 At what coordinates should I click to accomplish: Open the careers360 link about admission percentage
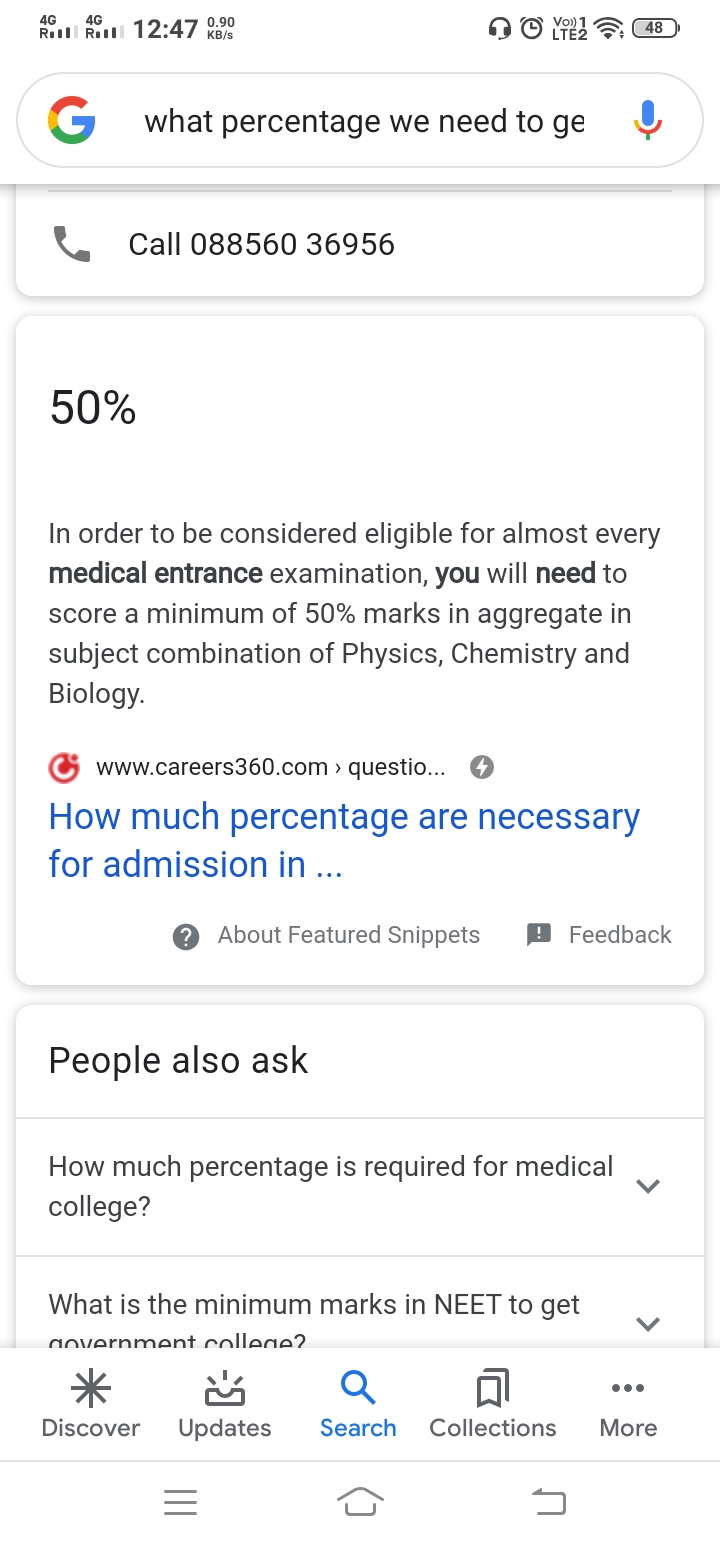tap(344, 840)
